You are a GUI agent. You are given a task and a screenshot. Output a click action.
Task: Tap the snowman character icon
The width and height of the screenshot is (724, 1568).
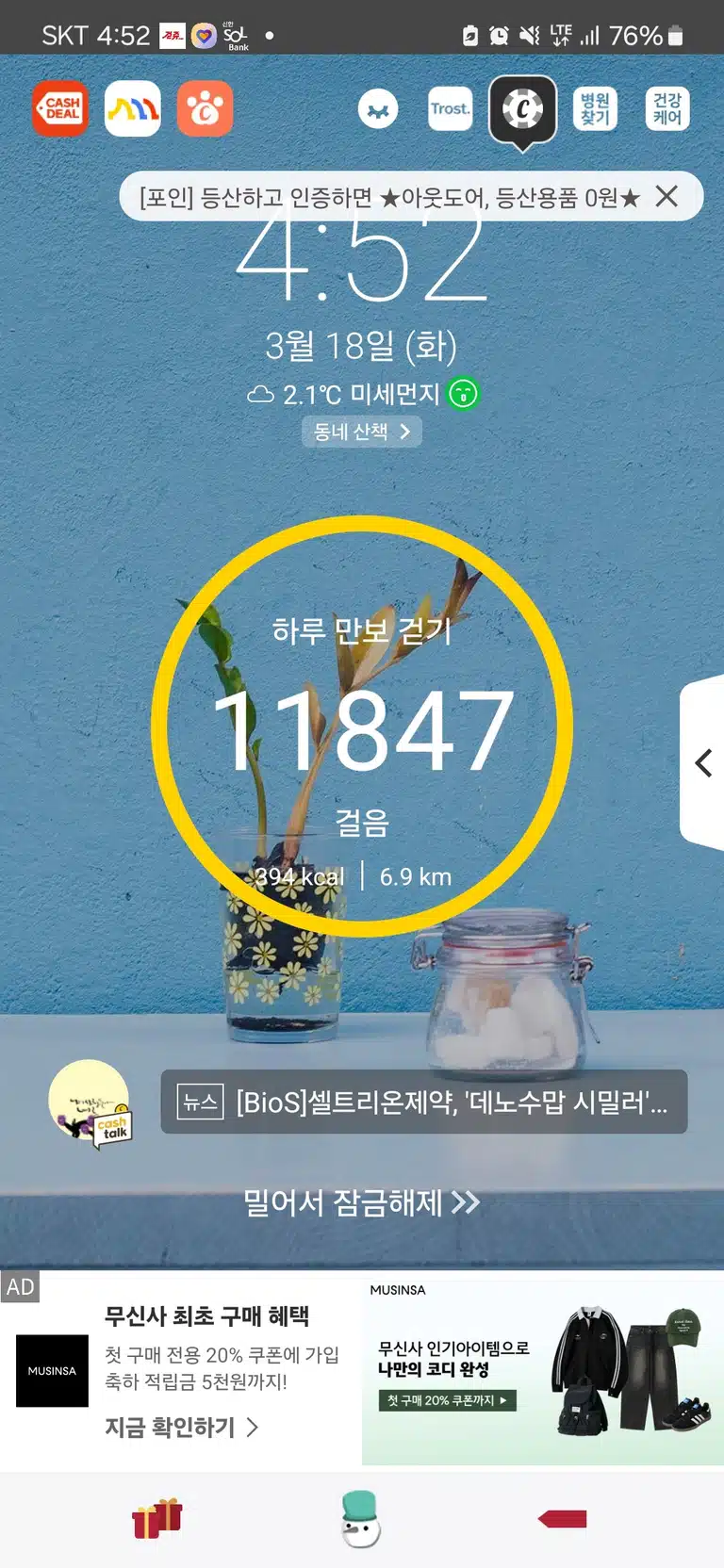(360, 1518)
